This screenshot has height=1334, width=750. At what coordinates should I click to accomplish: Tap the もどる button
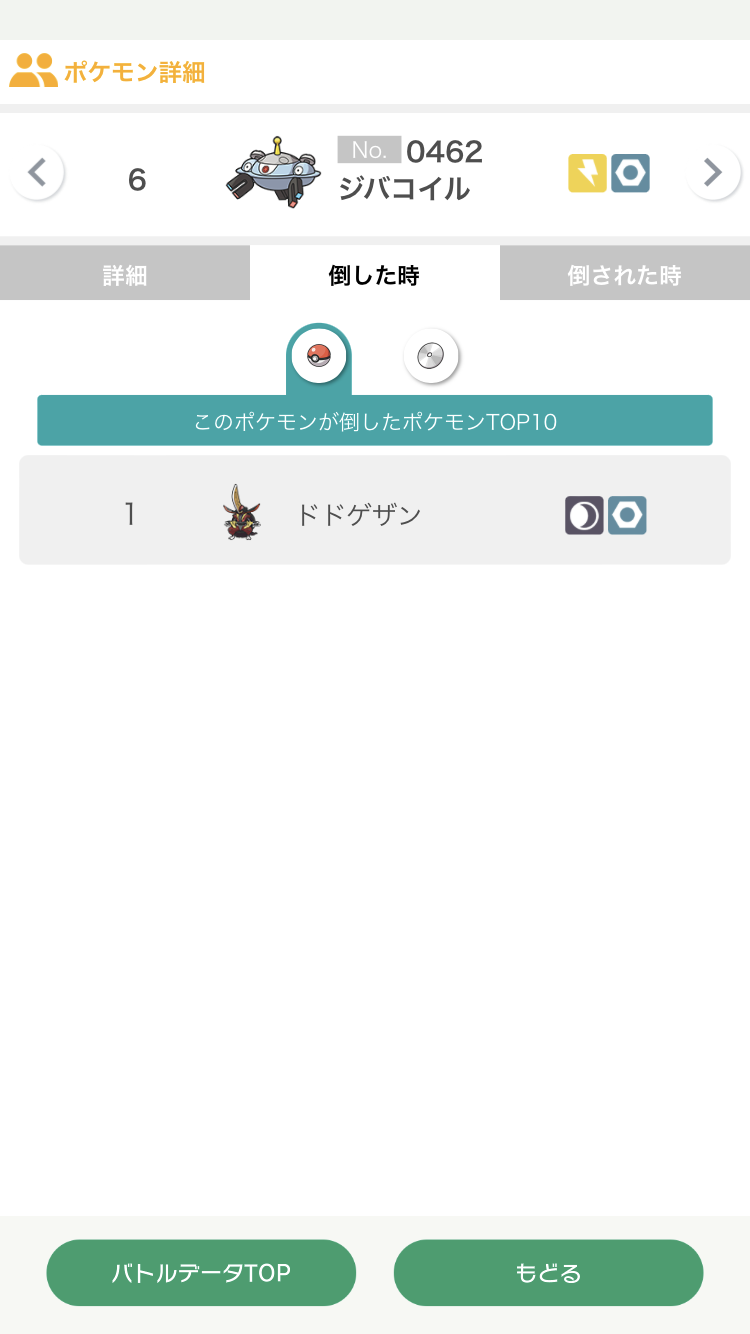pos(548,1273)
